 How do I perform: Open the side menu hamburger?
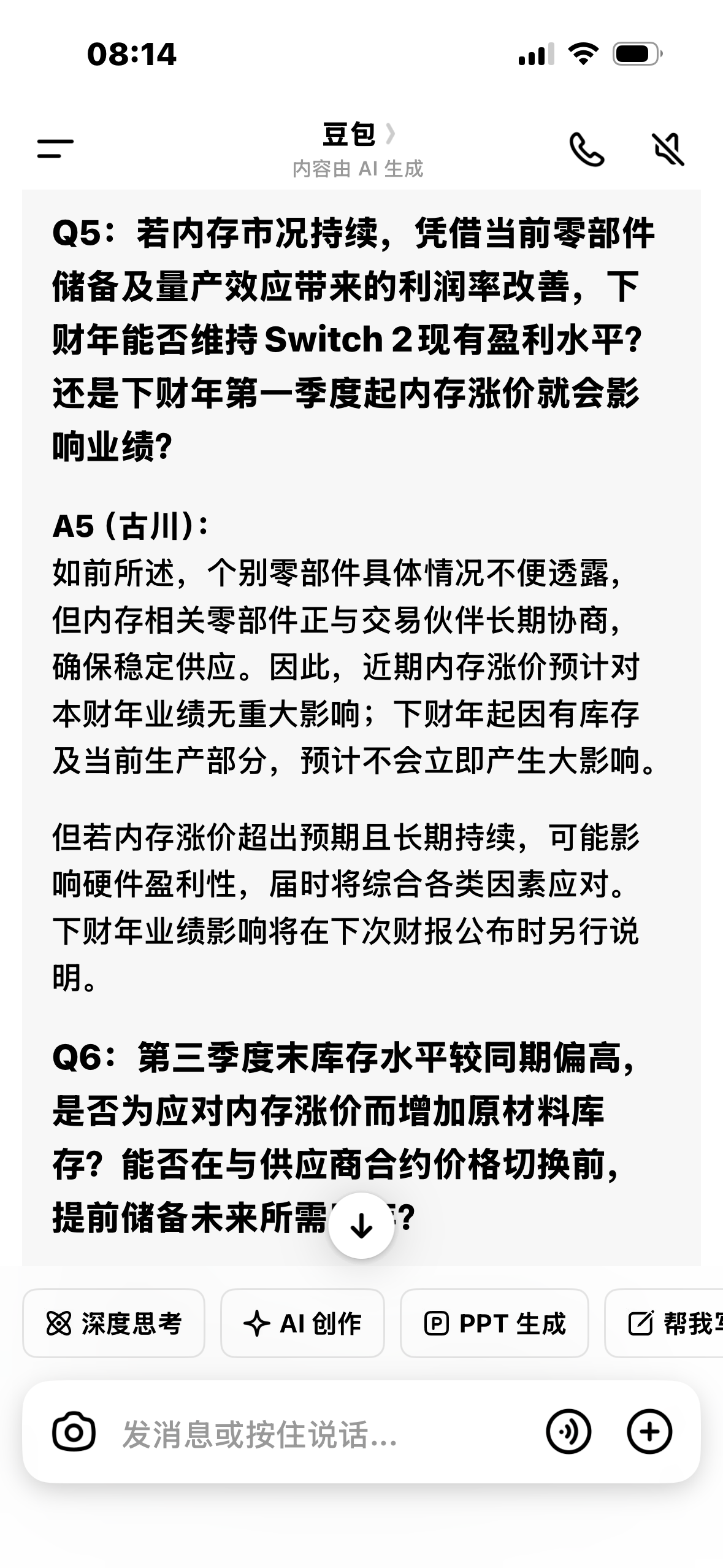click(x=55, y=148)
